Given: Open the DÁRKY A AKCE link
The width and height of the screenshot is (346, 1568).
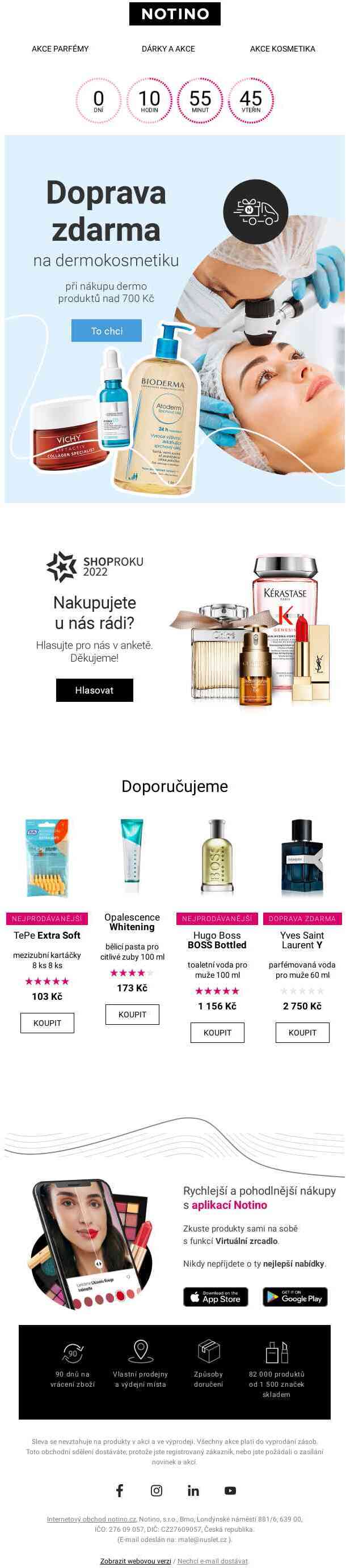Looking at the screenshot, I should [168, 49].
